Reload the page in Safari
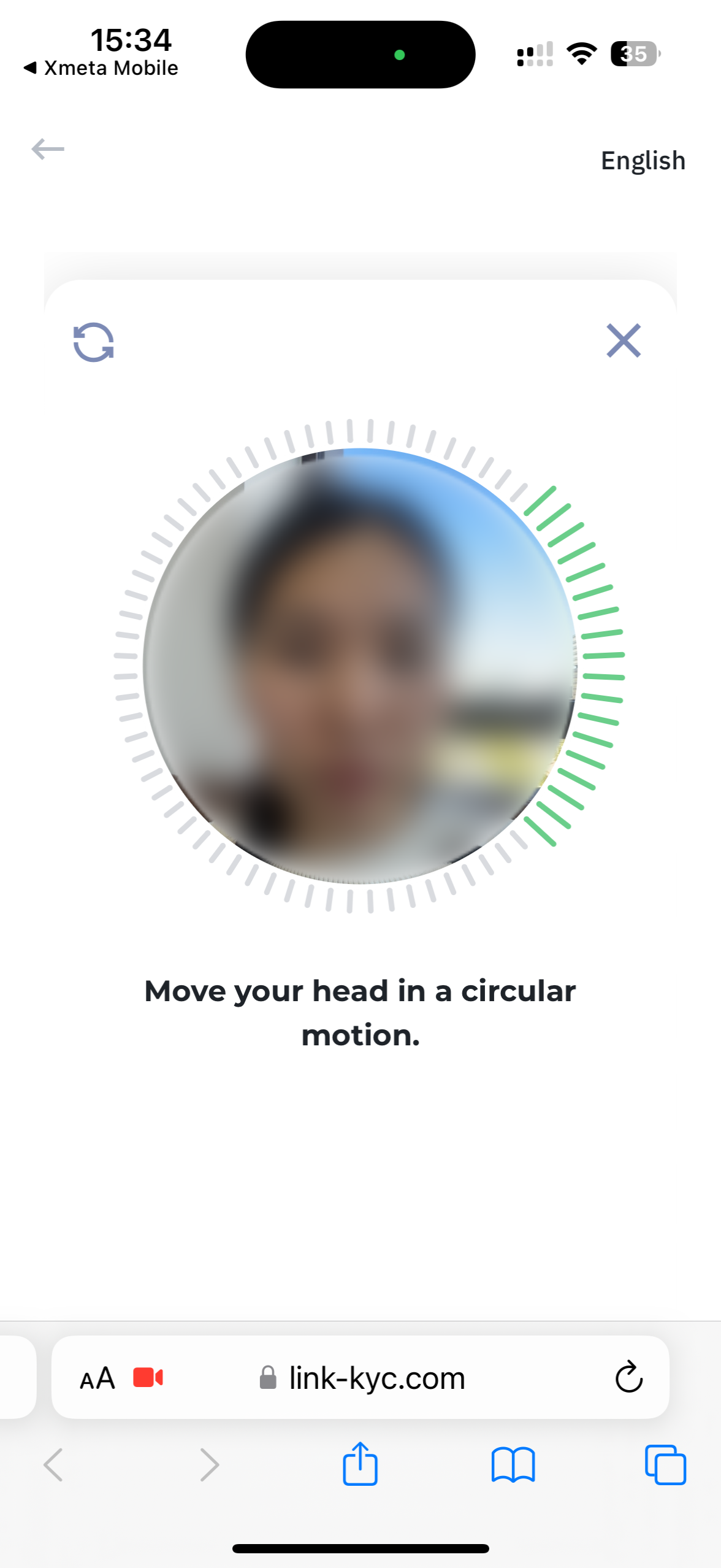The height and width of the screenshot is (1568, 721). (628, 1378)
